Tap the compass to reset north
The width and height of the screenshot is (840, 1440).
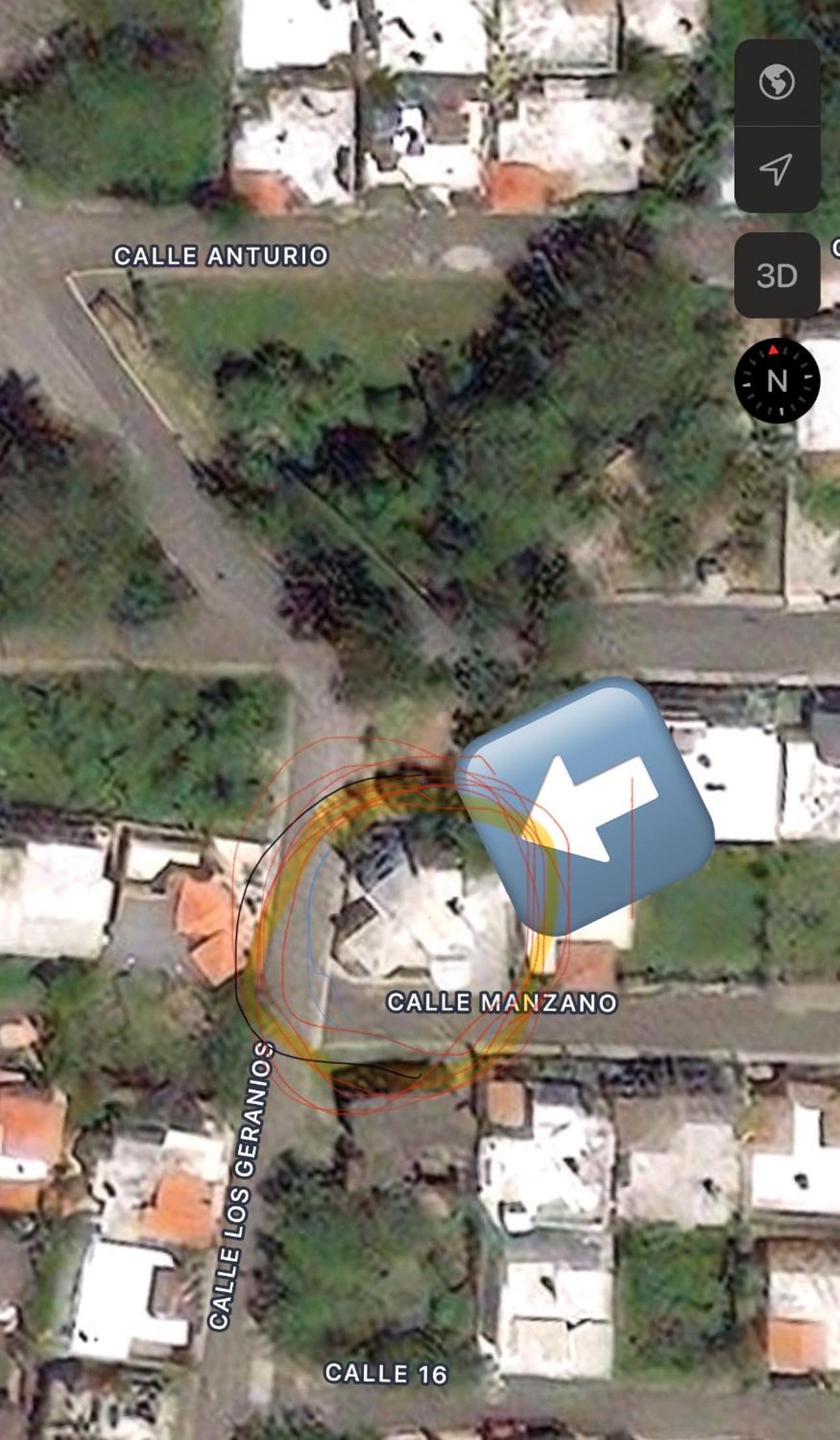click(777, 380)
